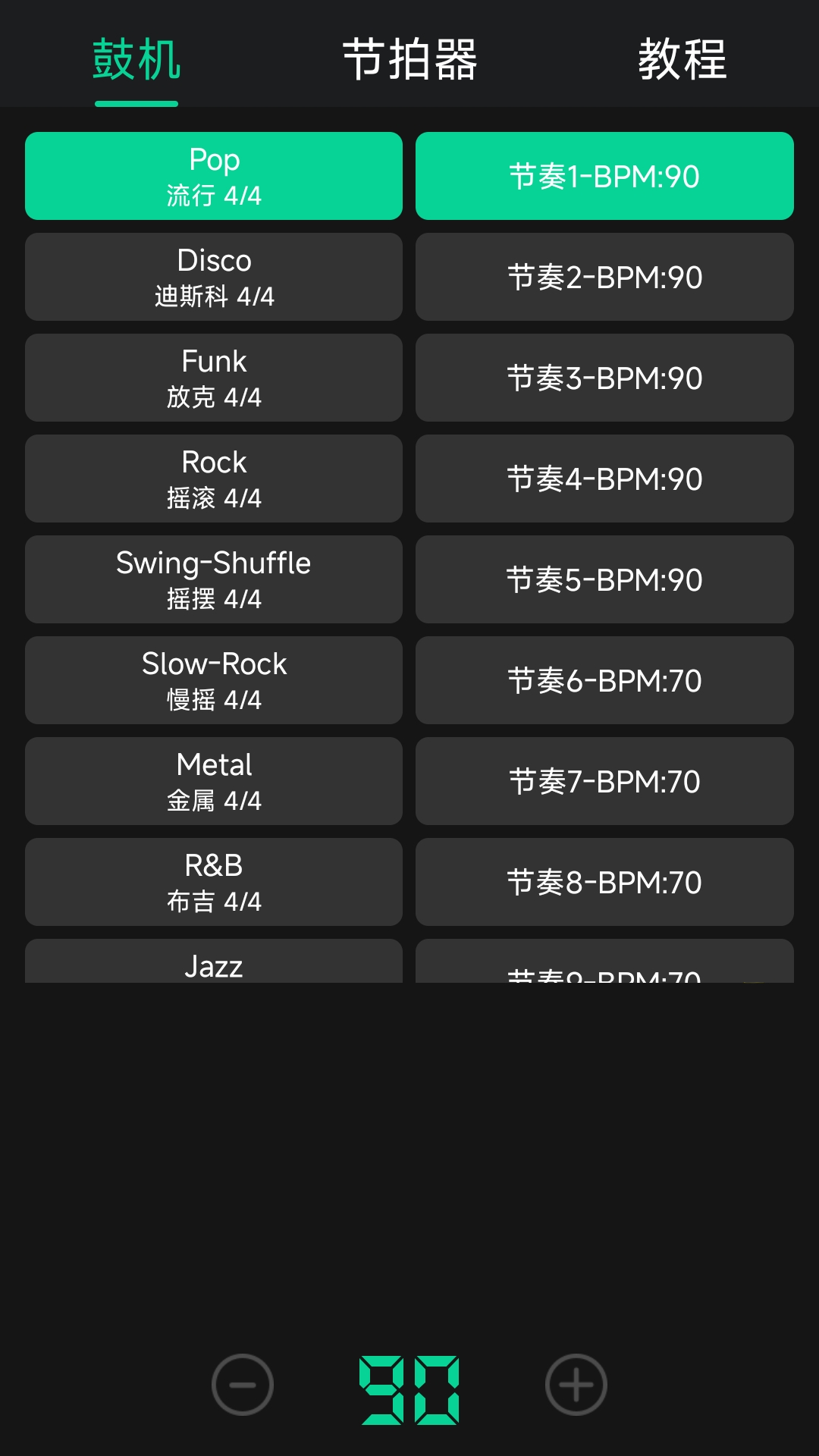Viewport: 819px width, 1456px height.
Task: Pick the Swing-Shuffle 摇摆 style
Action: [x=213, y=579]
